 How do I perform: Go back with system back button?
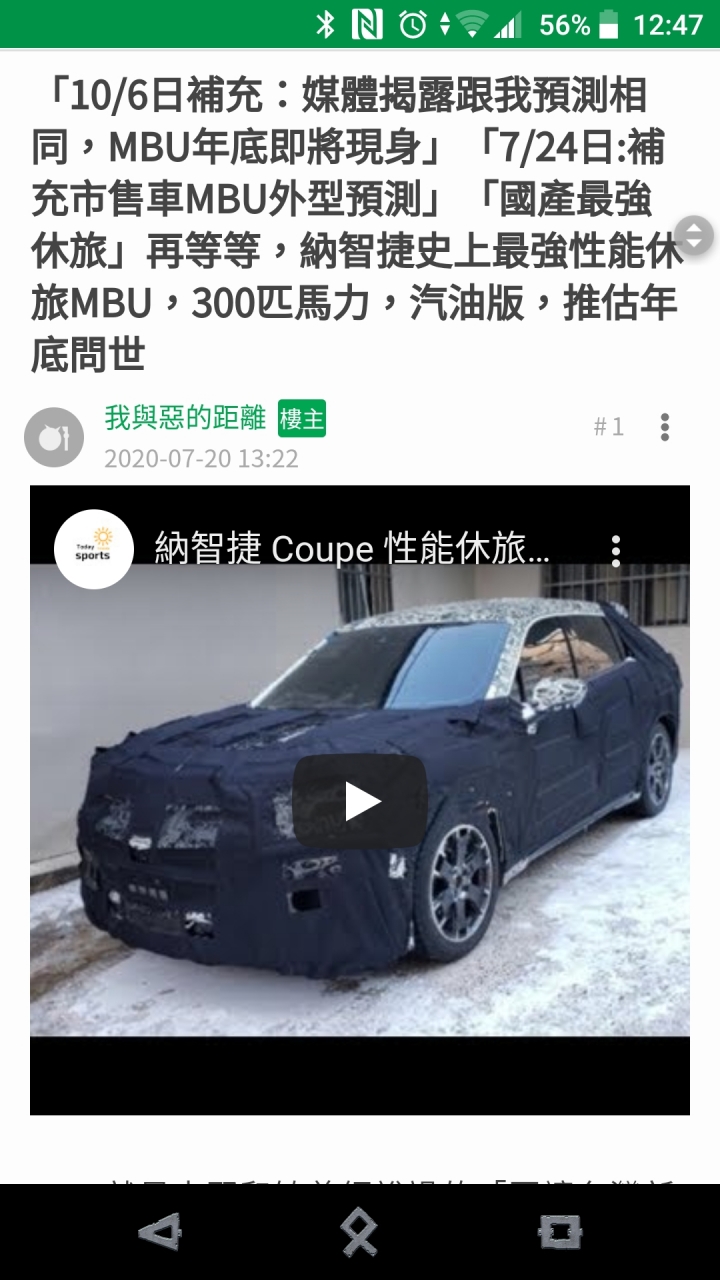(x=160, y=1232)
